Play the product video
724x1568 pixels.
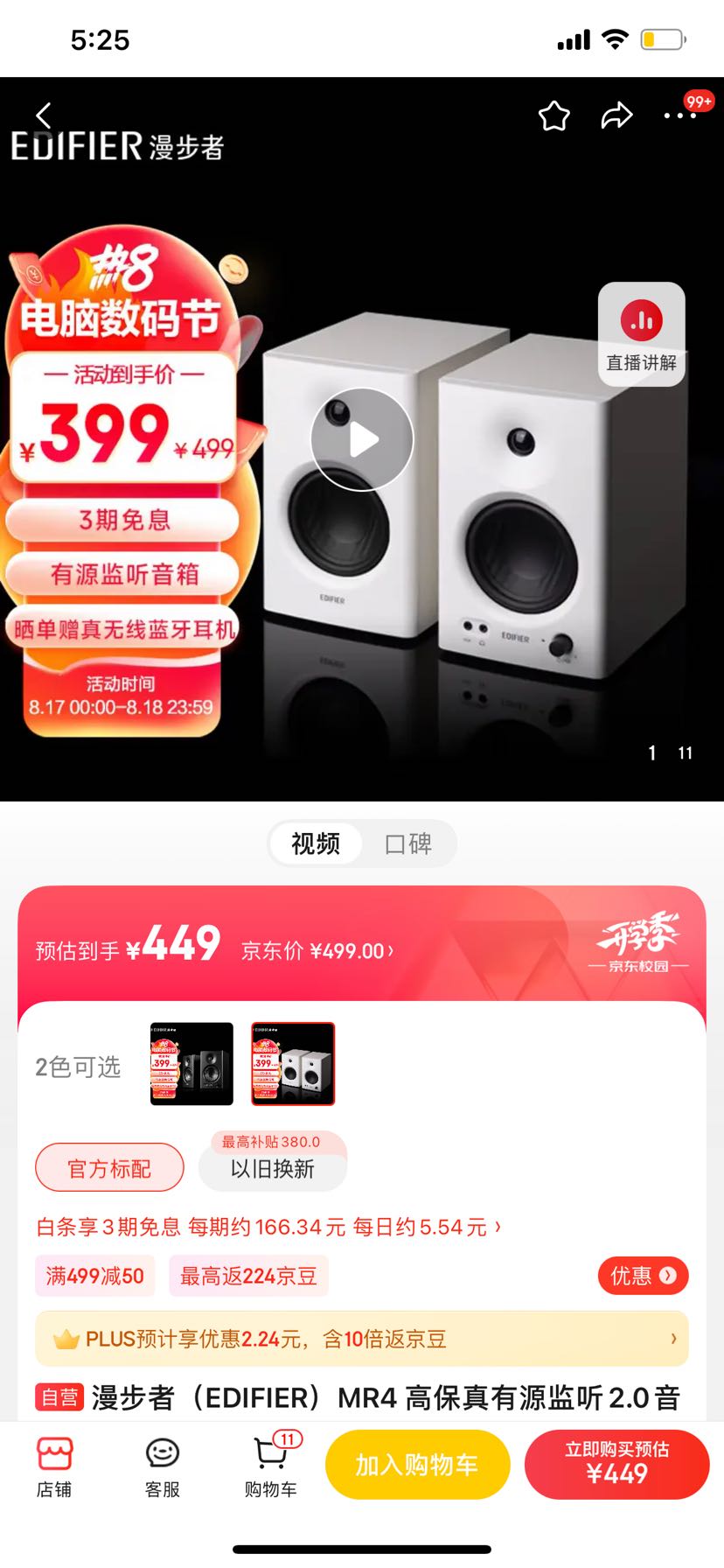[361, 440]
